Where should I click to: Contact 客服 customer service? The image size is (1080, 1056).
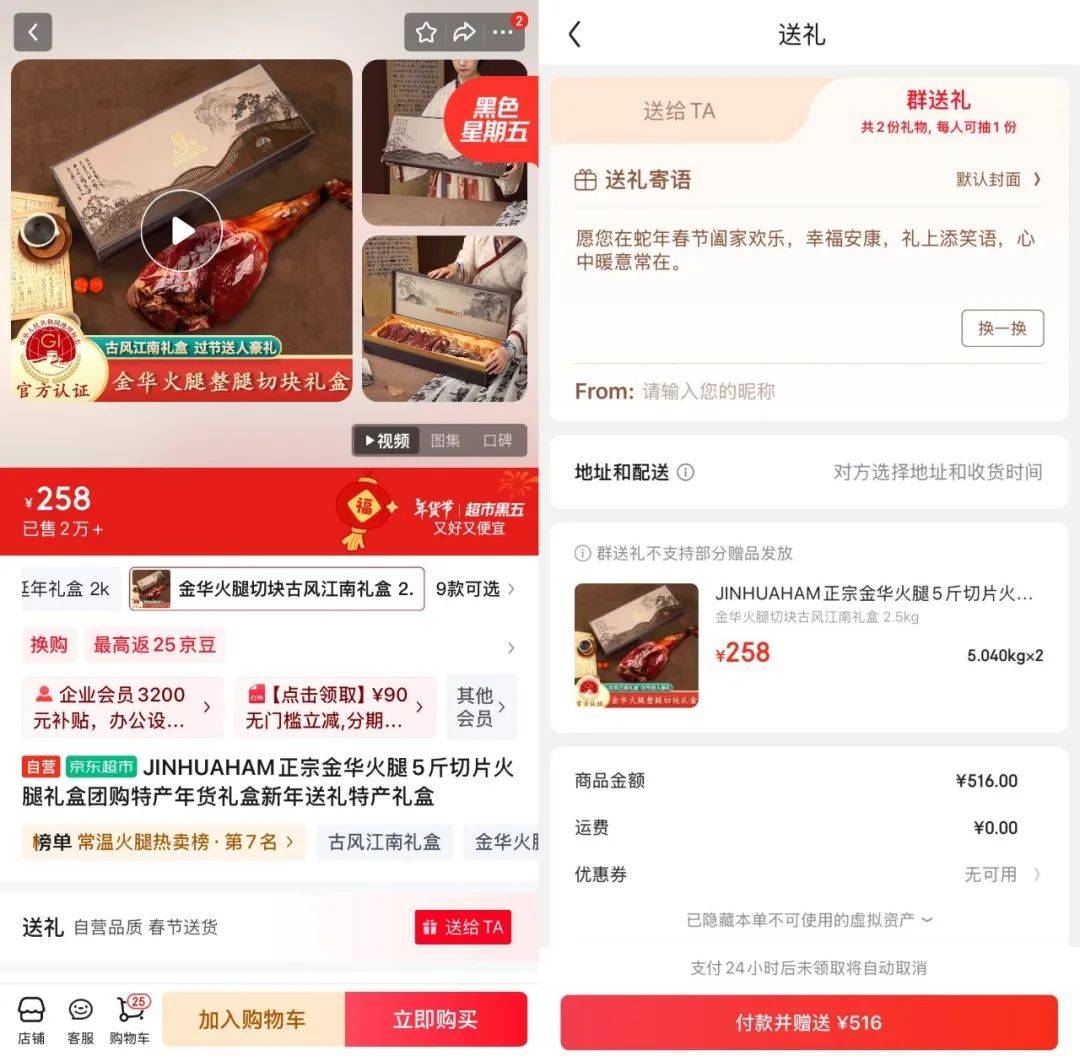click(81, 1019)
